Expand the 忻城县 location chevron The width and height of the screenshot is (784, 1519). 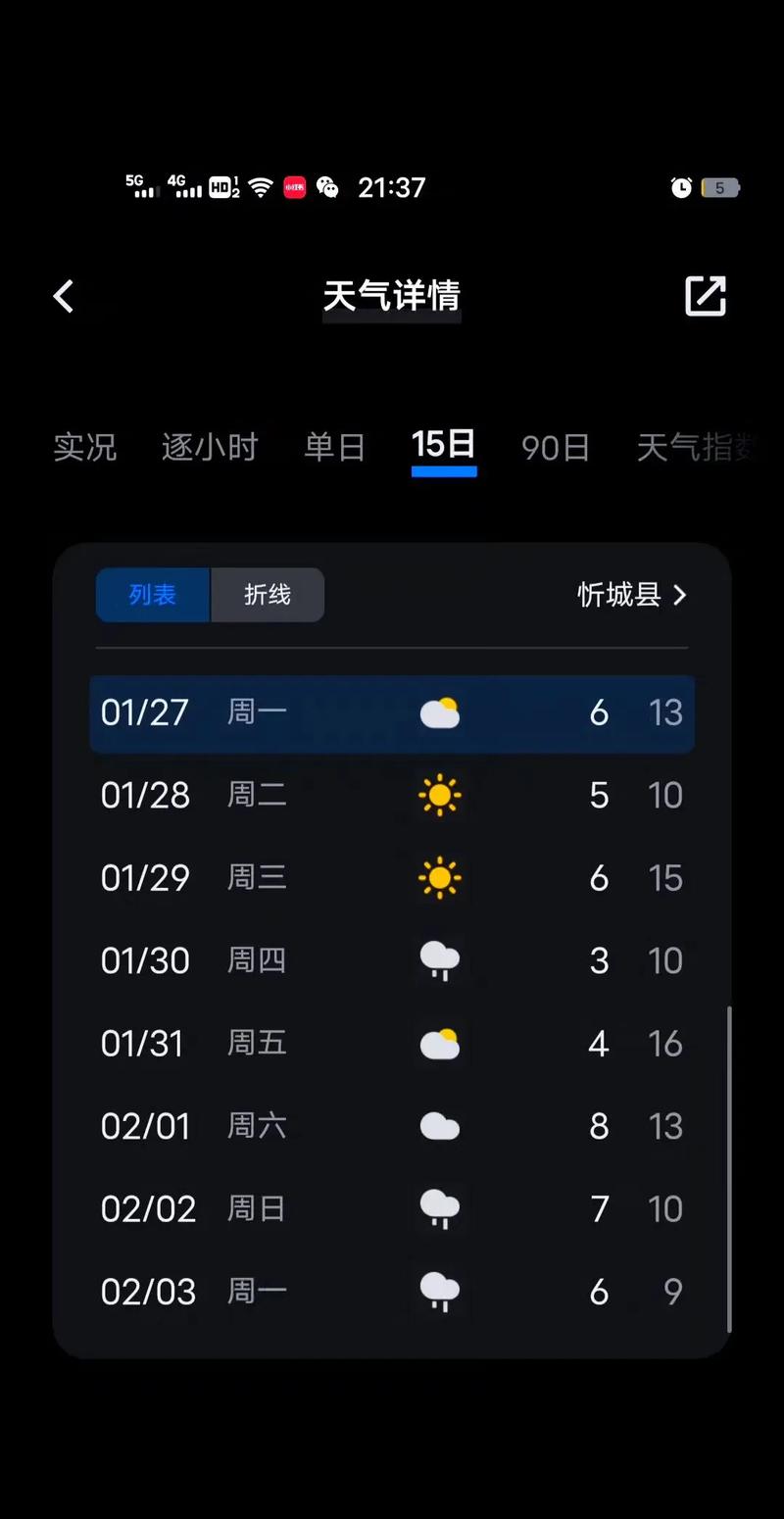[x=680, y=595]
